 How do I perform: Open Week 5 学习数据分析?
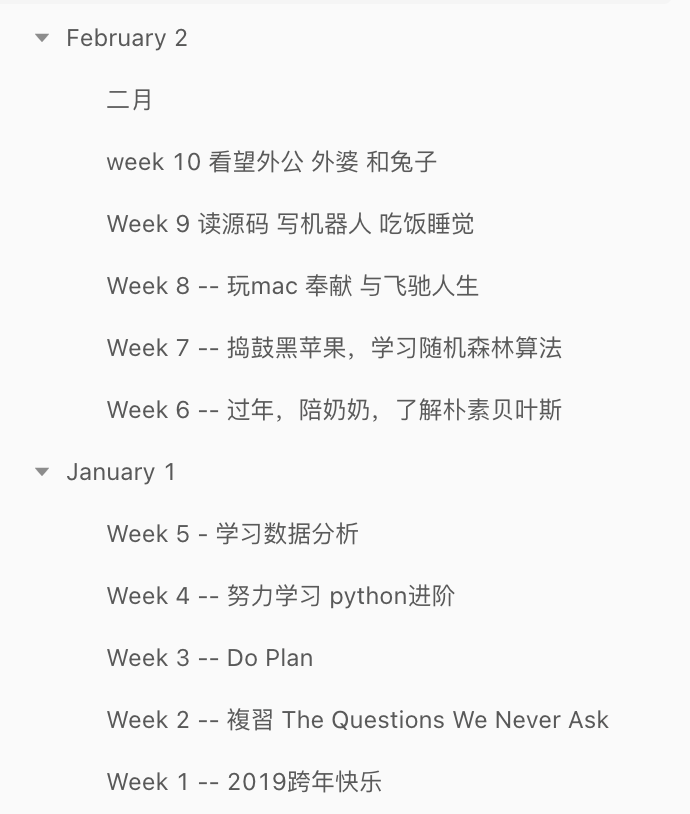[232, 534]
